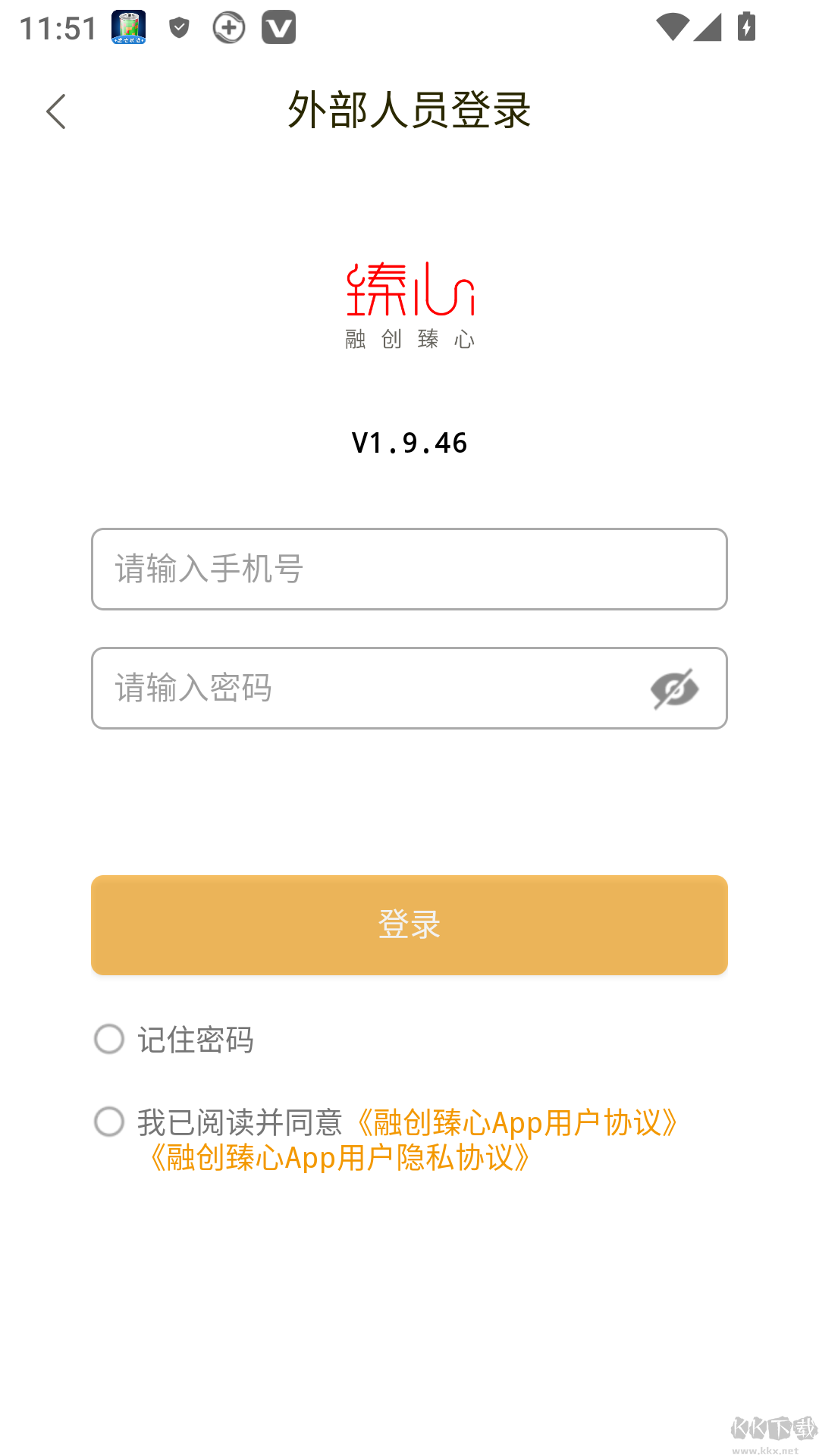Show the password by clicking the eye icon
Image resolution: width=819 pixels, height=1456 pixels.
pos(673,688)
